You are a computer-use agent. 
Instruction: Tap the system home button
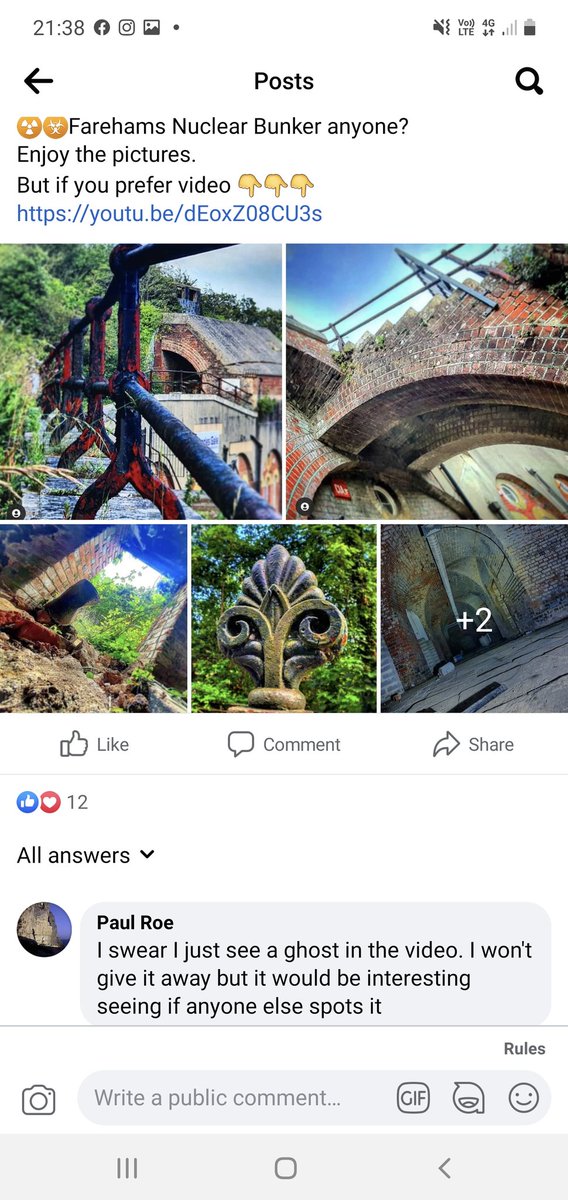[285, 1168]
